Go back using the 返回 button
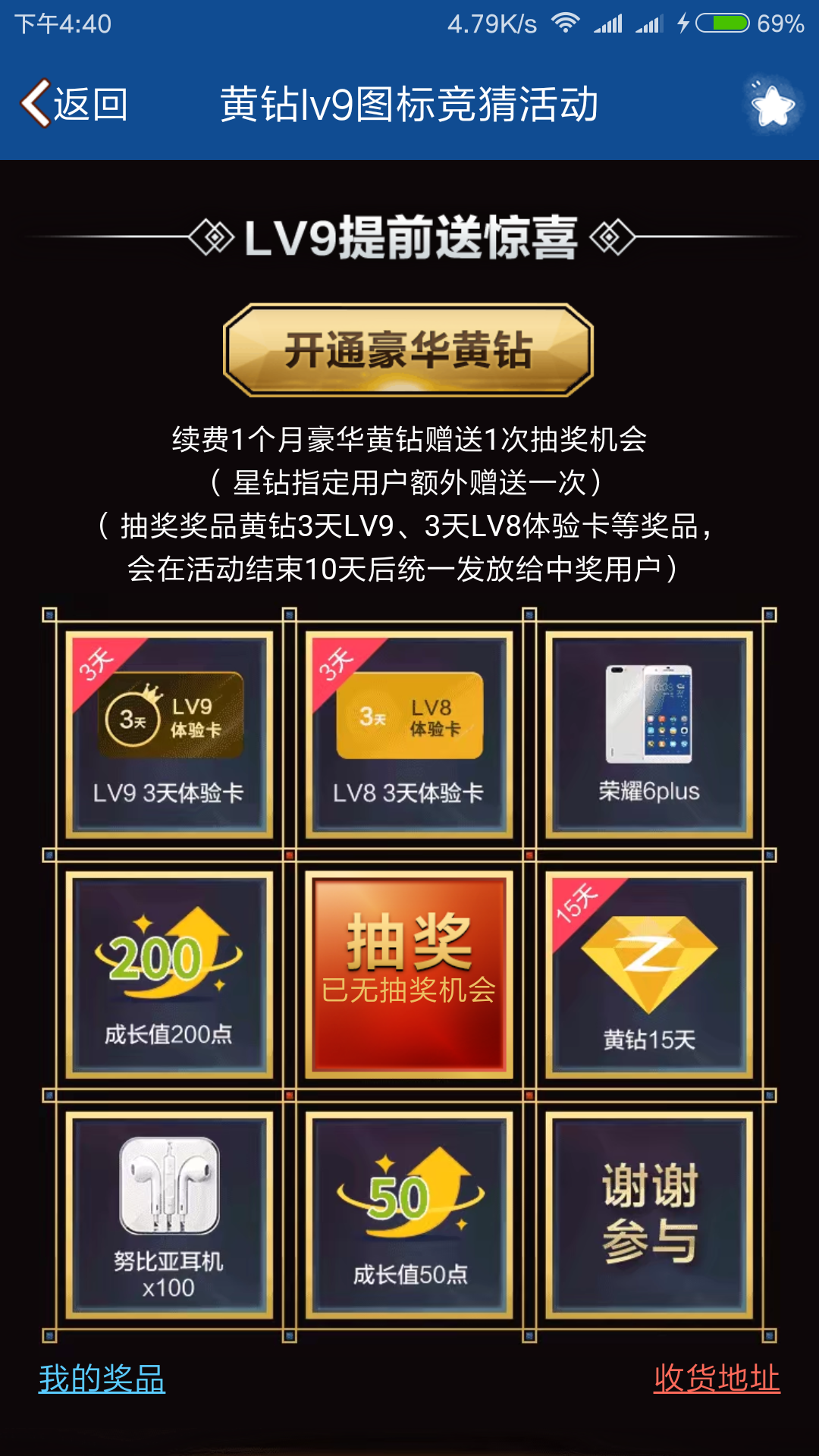 pos(74,104)
